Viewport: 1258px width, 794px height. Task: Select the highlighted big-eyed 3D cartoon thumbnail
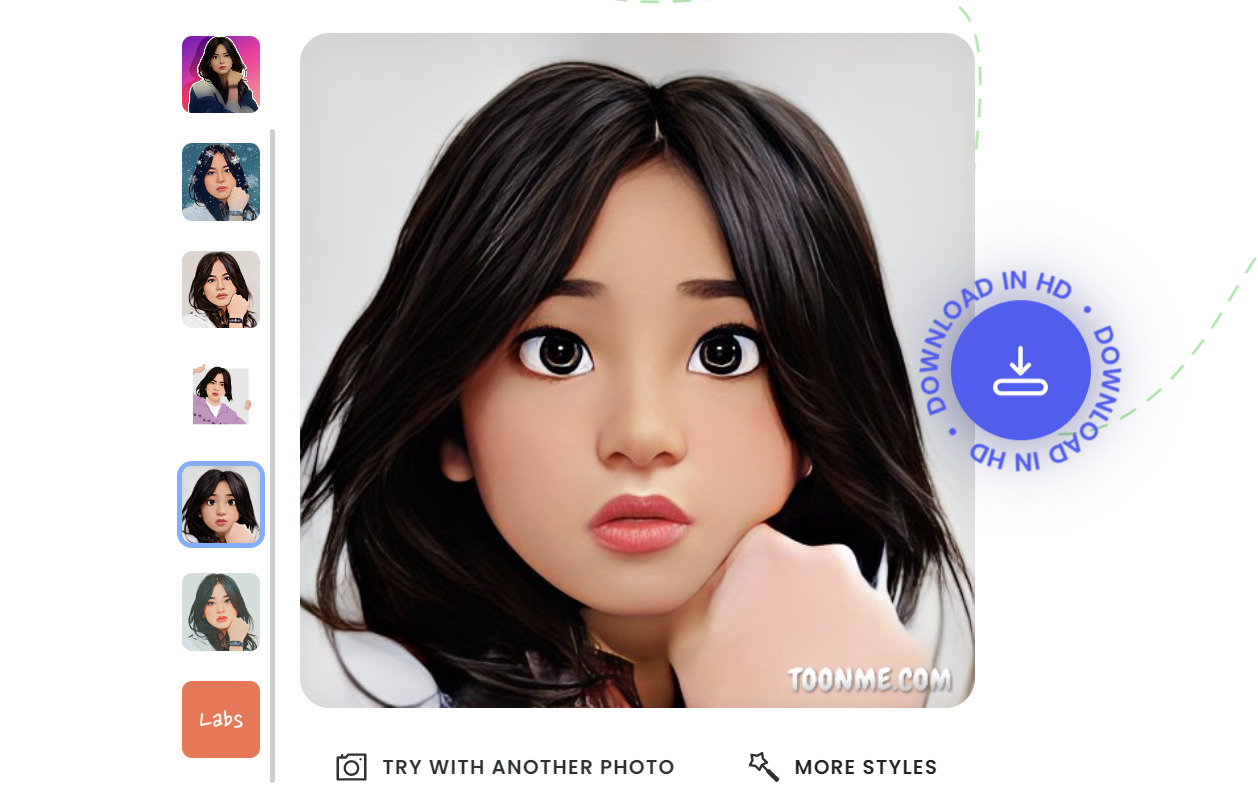(x=221, y=504)
